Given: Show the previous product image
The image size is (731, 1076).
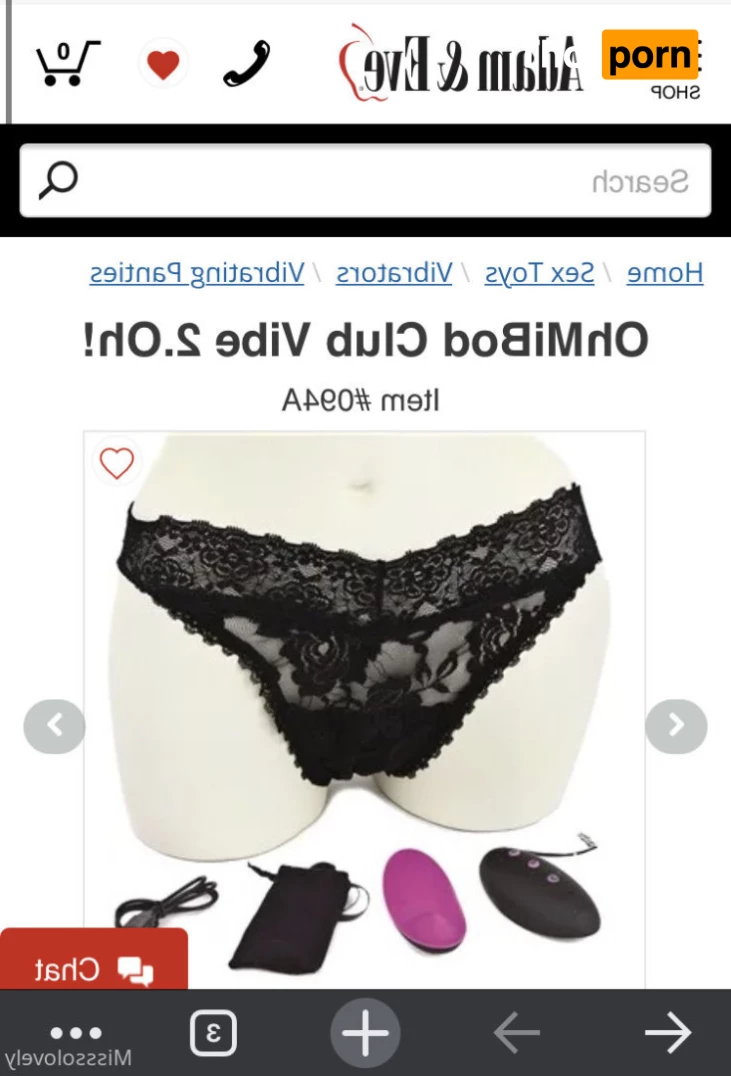Looking at the screenshot, I should click(x=54, y=726).
